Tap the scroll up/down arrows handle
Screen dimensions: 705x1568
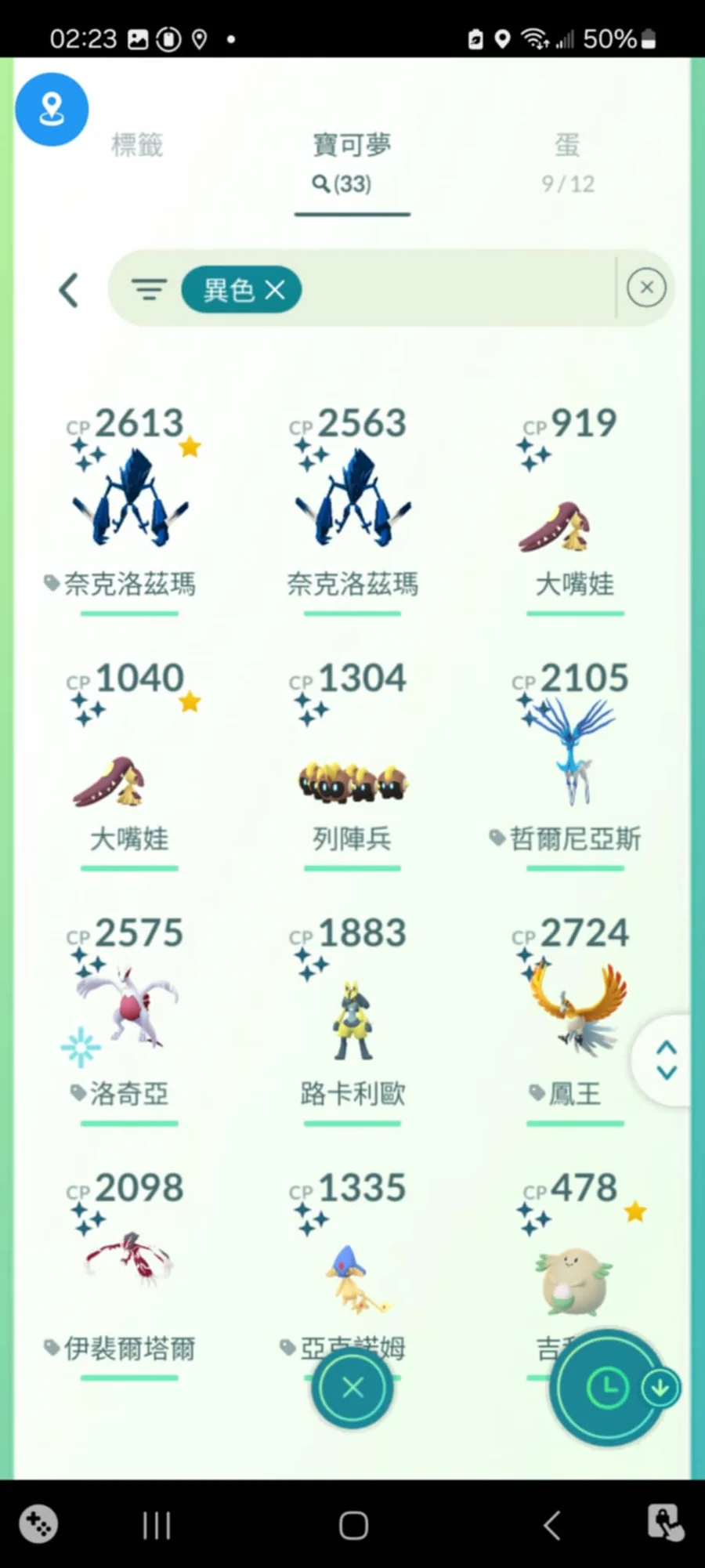click(x=667, y=1060)
